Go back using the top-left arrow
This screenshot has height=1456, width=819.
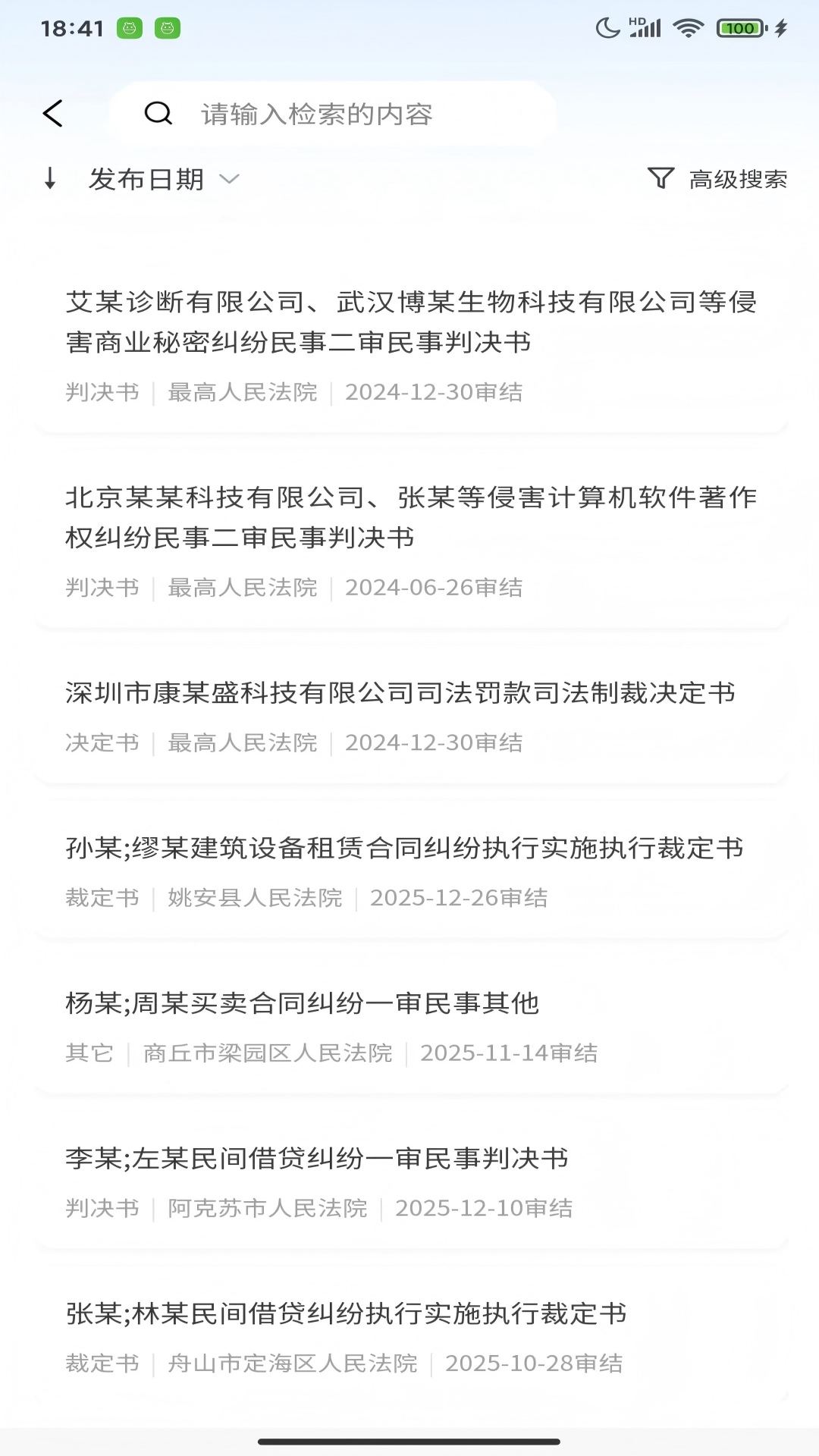pos(53,114)
